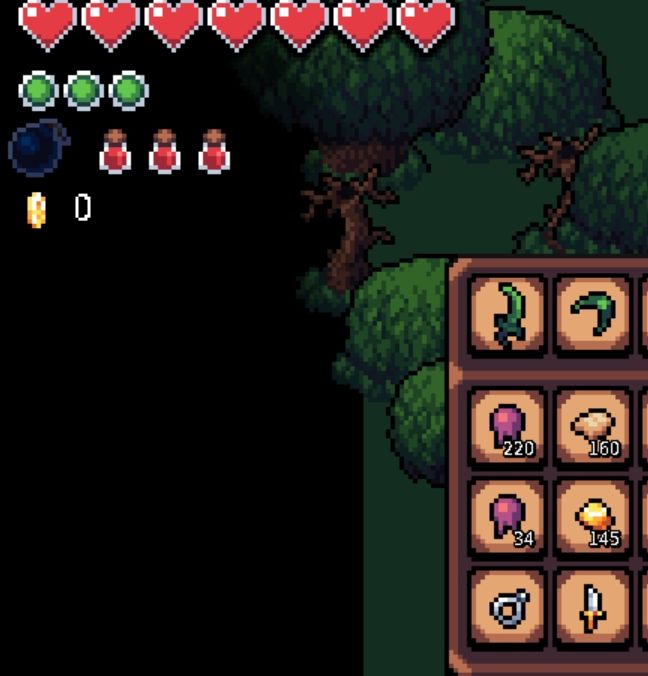648x676 pixels.
Task: Select the green boomerang slot
Action: click(593, 314)
